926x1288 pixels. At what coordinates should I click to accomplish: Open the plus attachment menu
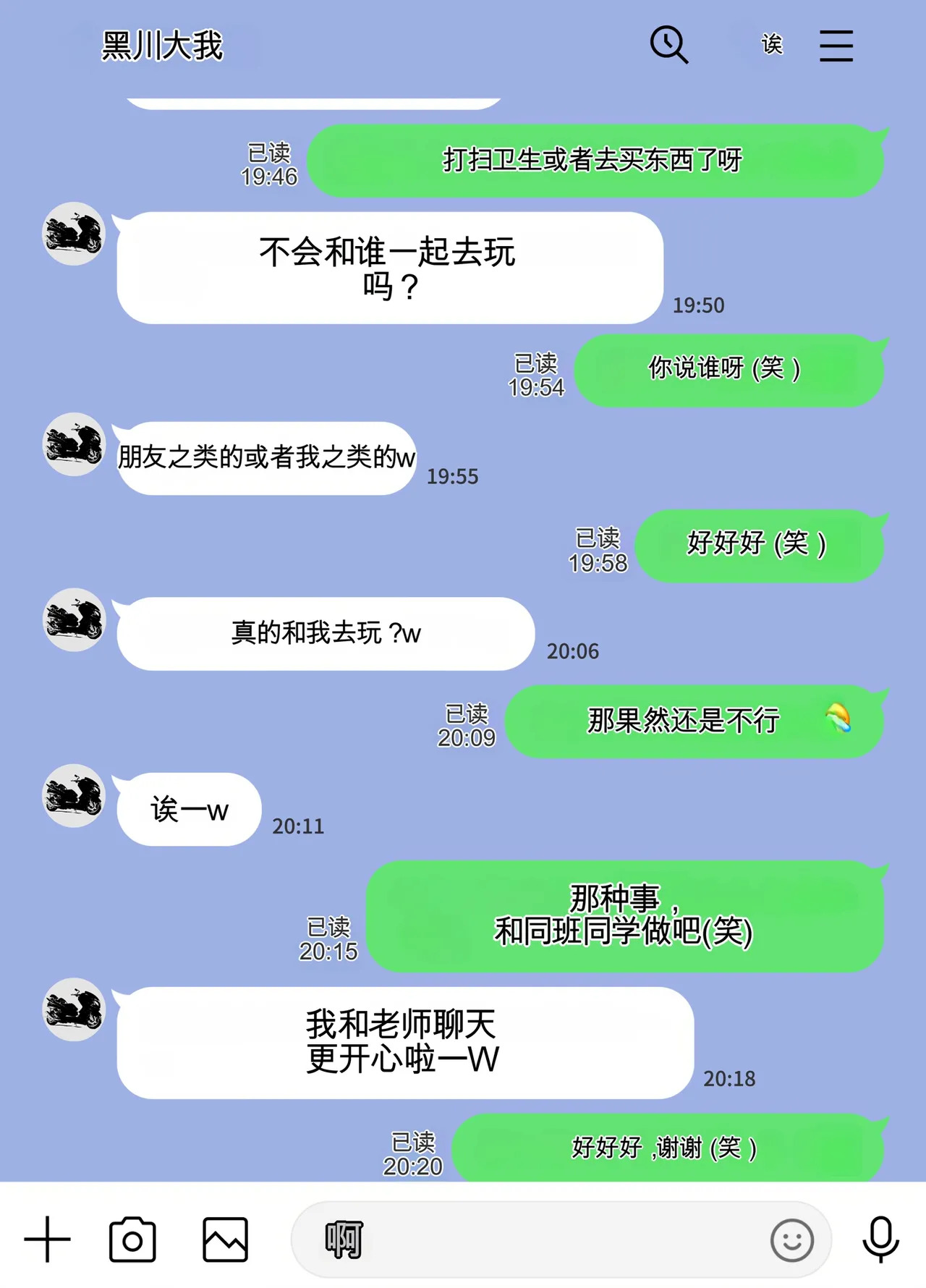pyautogui.click(x=48, y=1240)
